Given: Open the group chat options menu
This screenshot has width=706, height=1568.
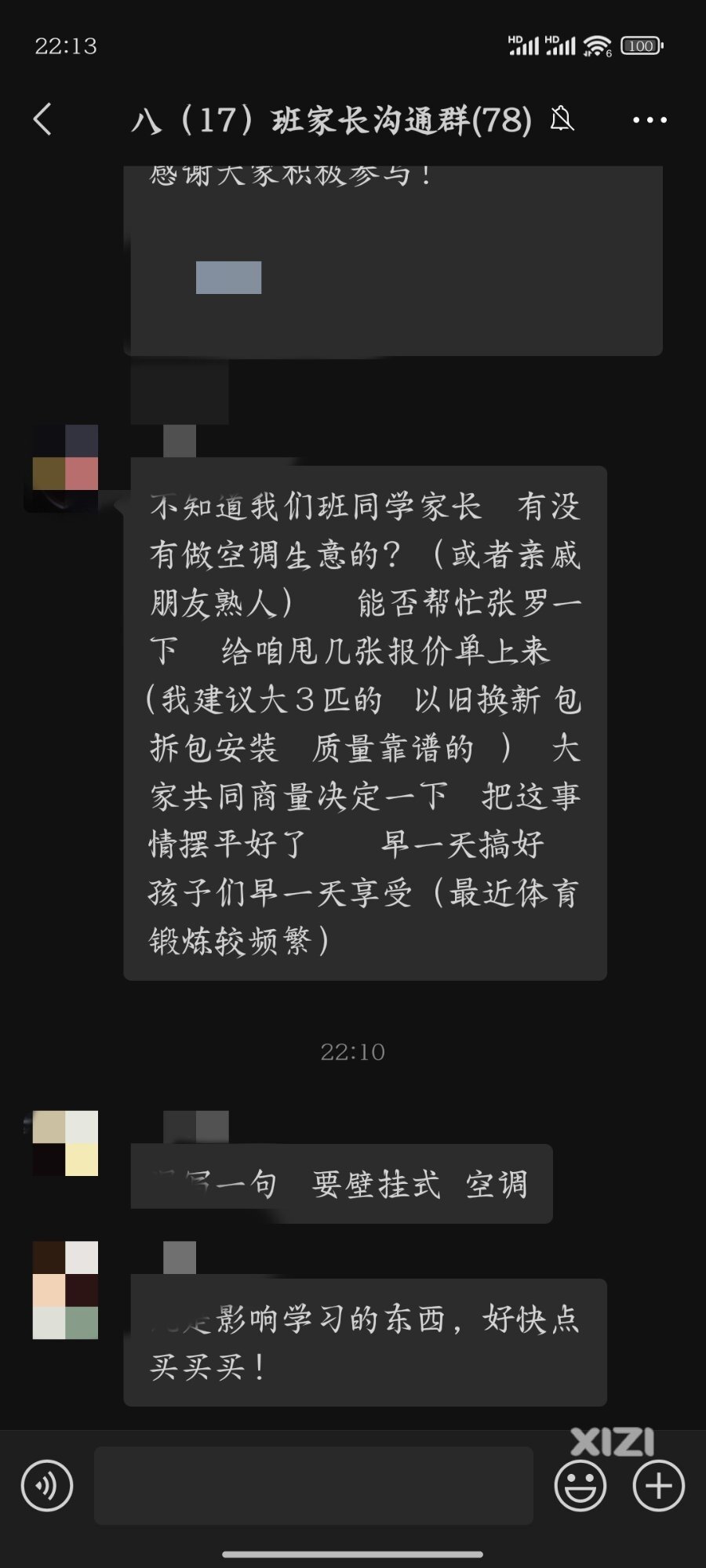Looking at the screenshot, I should click(x=650, y=120).
